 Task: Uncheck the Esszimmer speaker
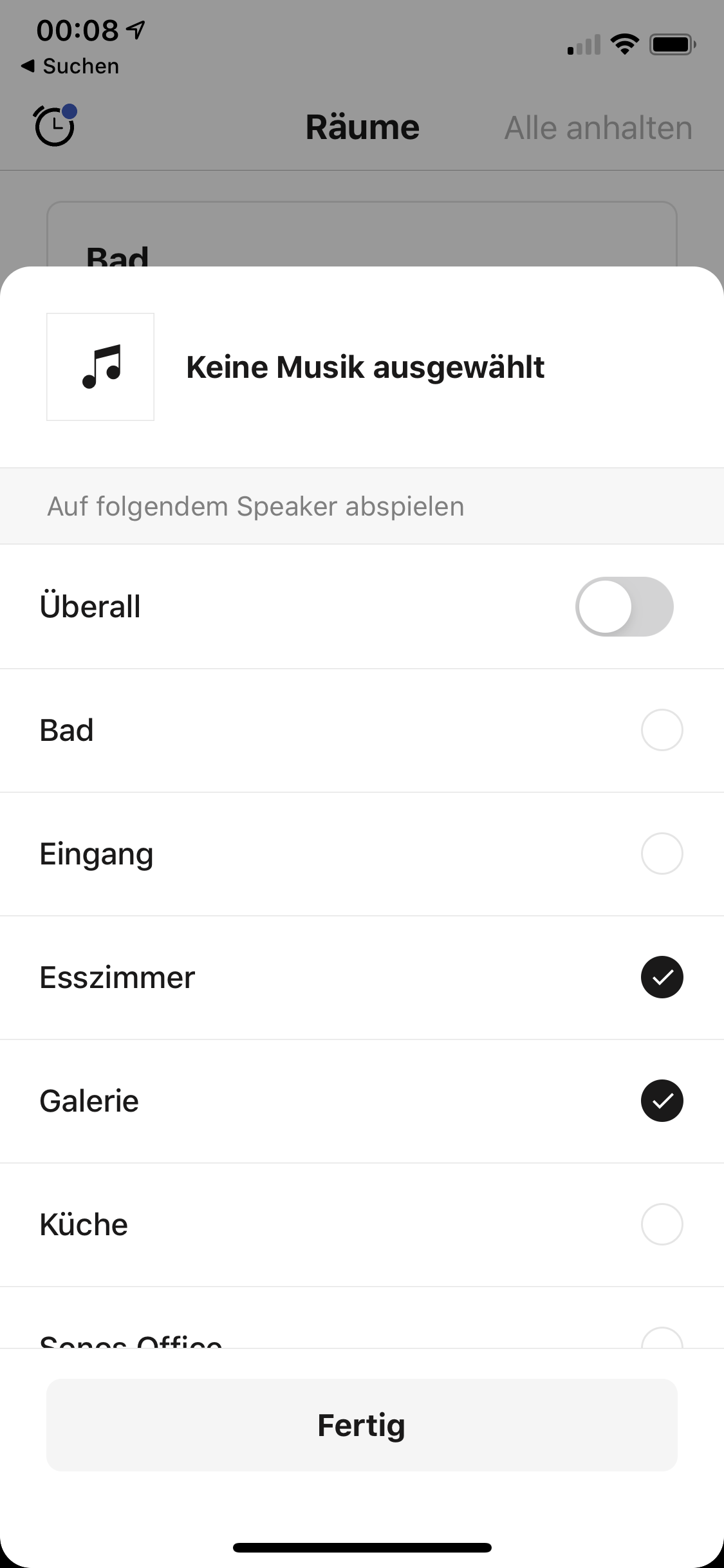662,977
